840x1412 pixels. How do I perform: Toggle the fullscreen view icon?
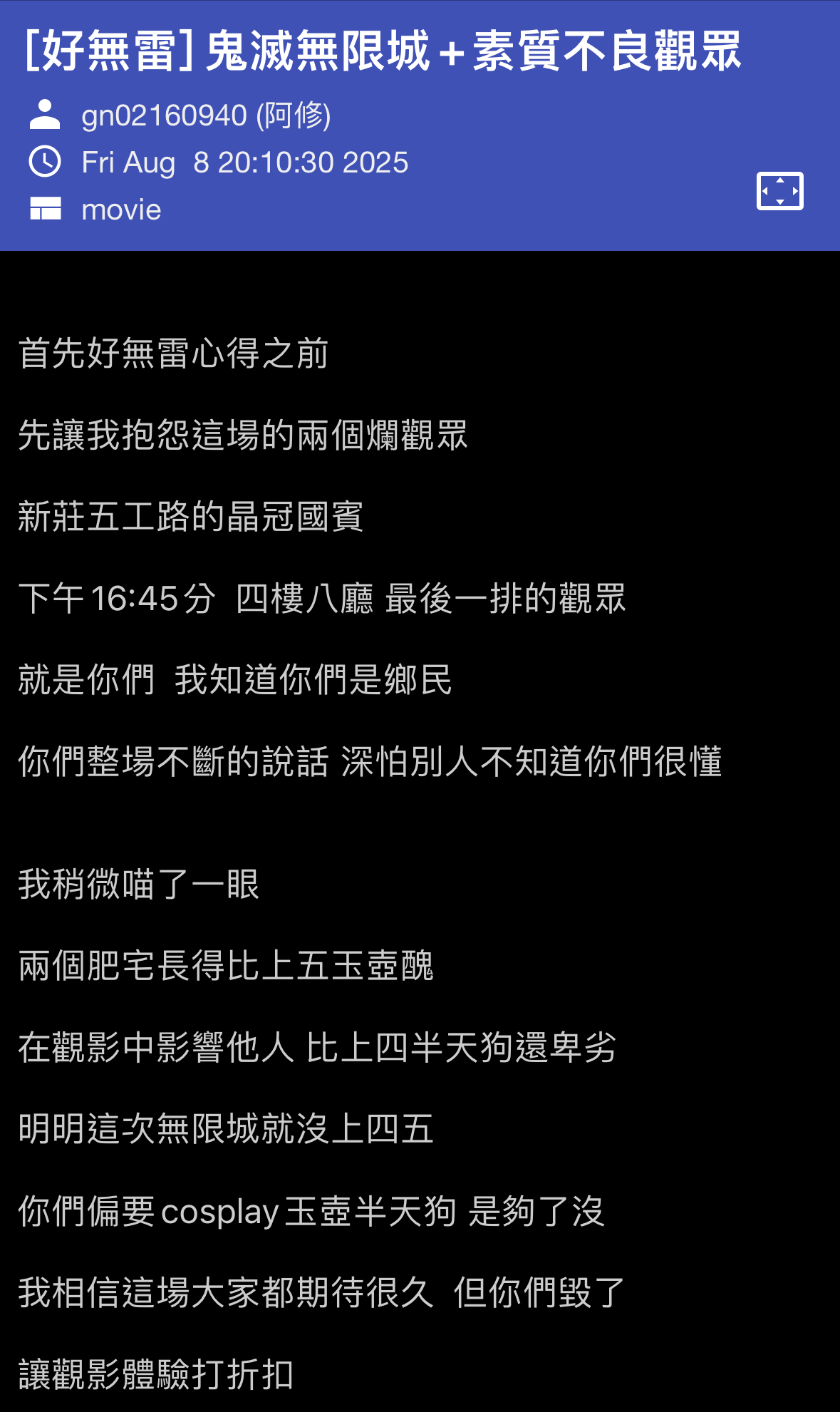(x=779, y=191)
